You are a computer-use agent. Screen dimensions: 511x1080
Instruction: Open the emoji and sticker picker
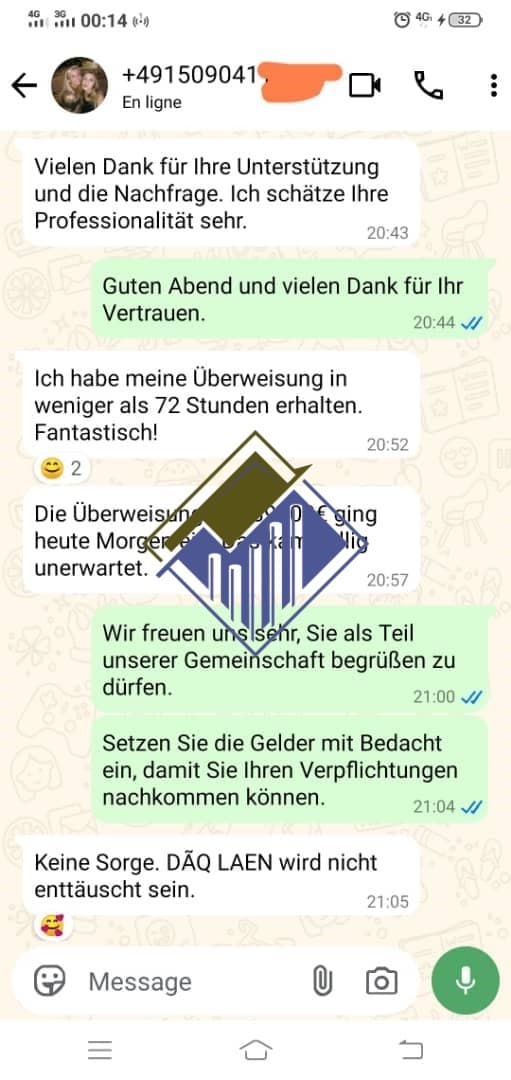[x=50, y=980]
